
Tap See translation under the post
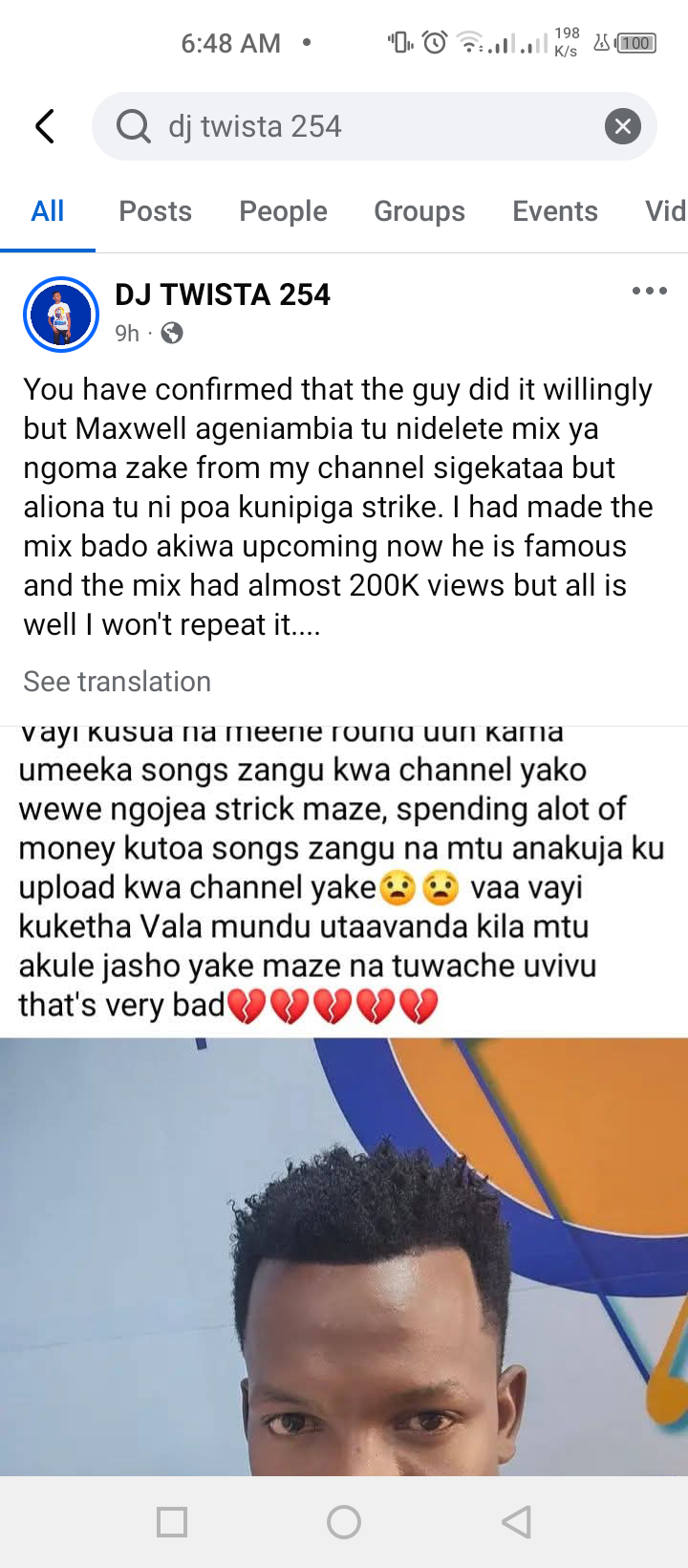click(117, 682)
